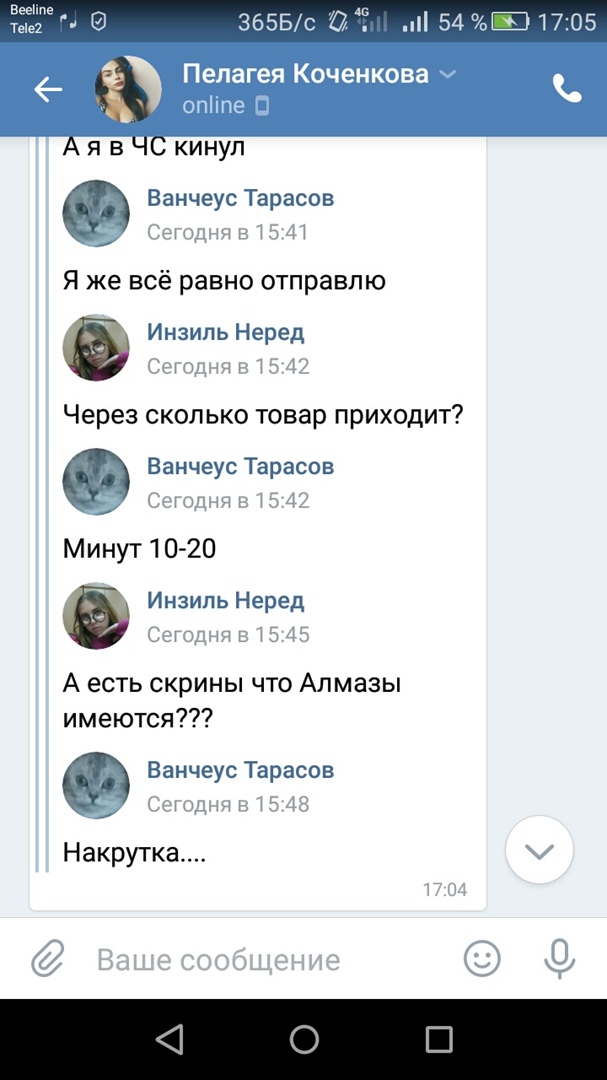Type in the Ваше сообщение field

click(x=260, y=960)
